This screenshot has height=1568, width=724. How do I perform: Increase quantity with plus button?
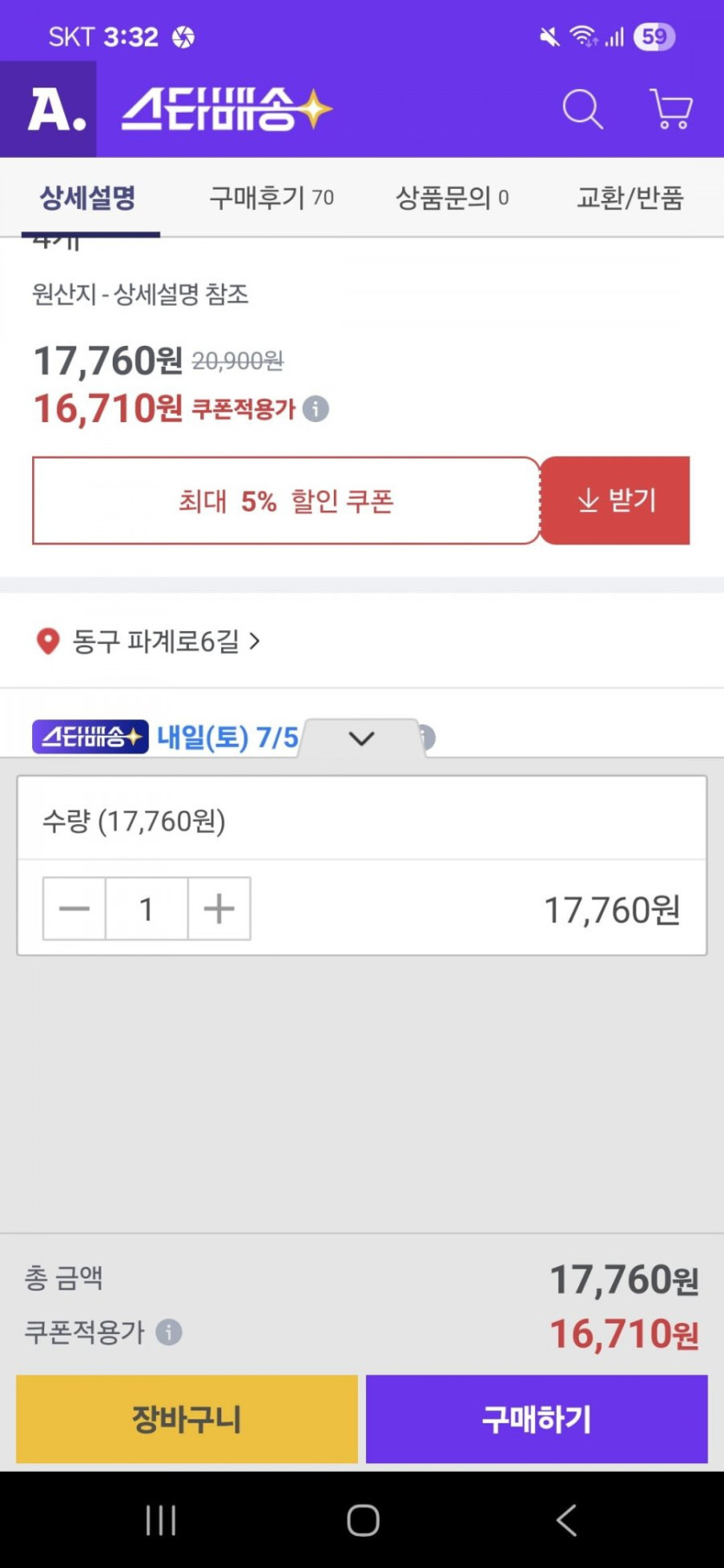[219, 908]
